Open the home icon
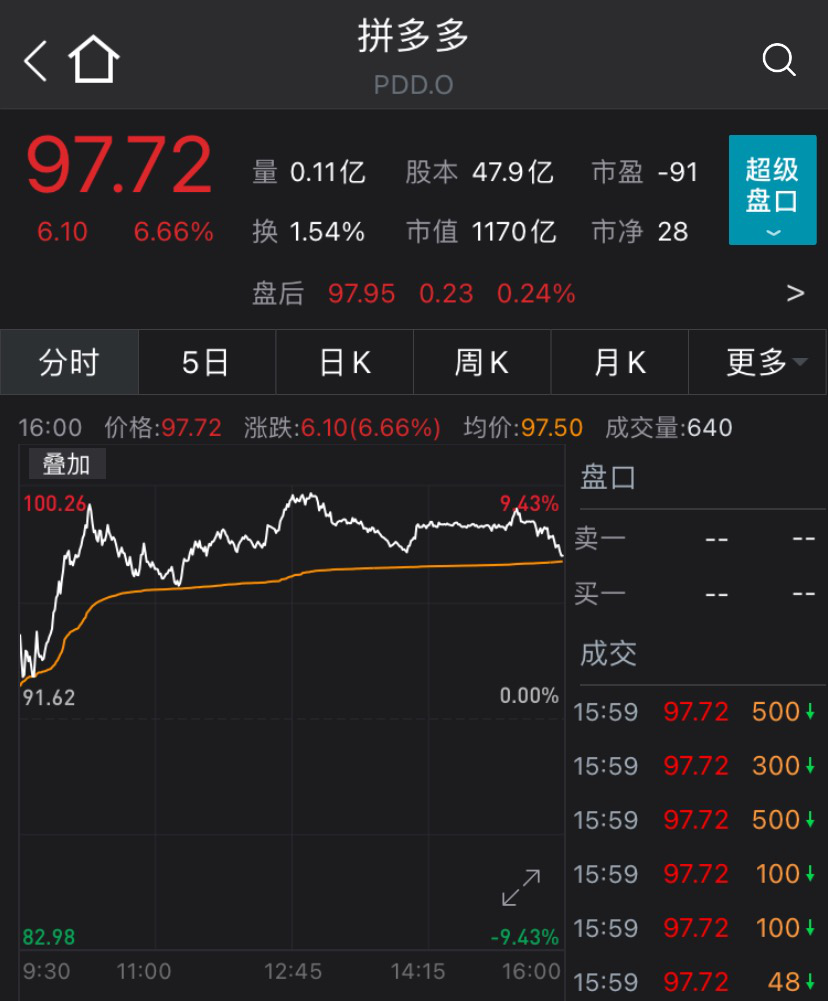The image size is (828, 1001). [x=94, y=60]
